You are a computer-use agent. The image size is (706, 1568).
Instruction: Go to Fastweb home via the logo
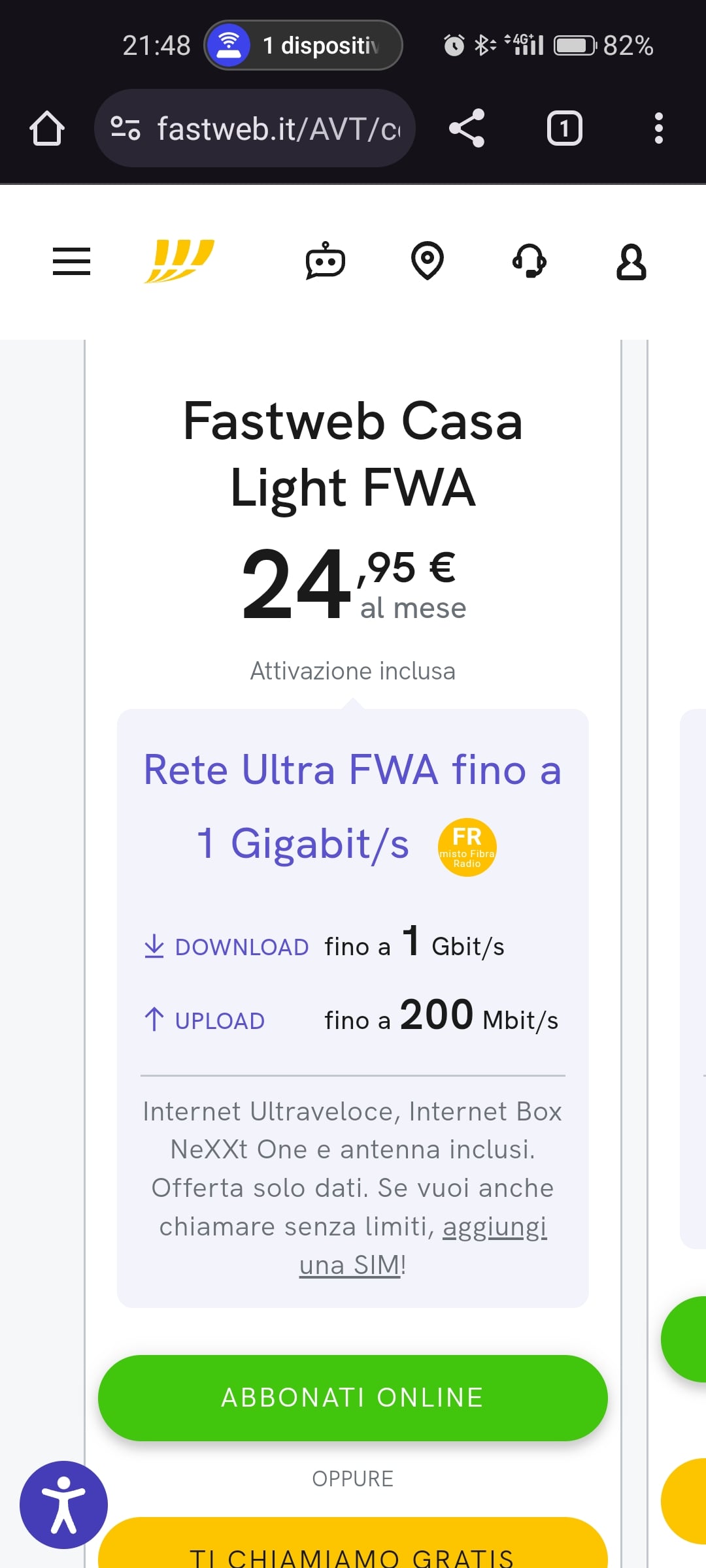179,261
